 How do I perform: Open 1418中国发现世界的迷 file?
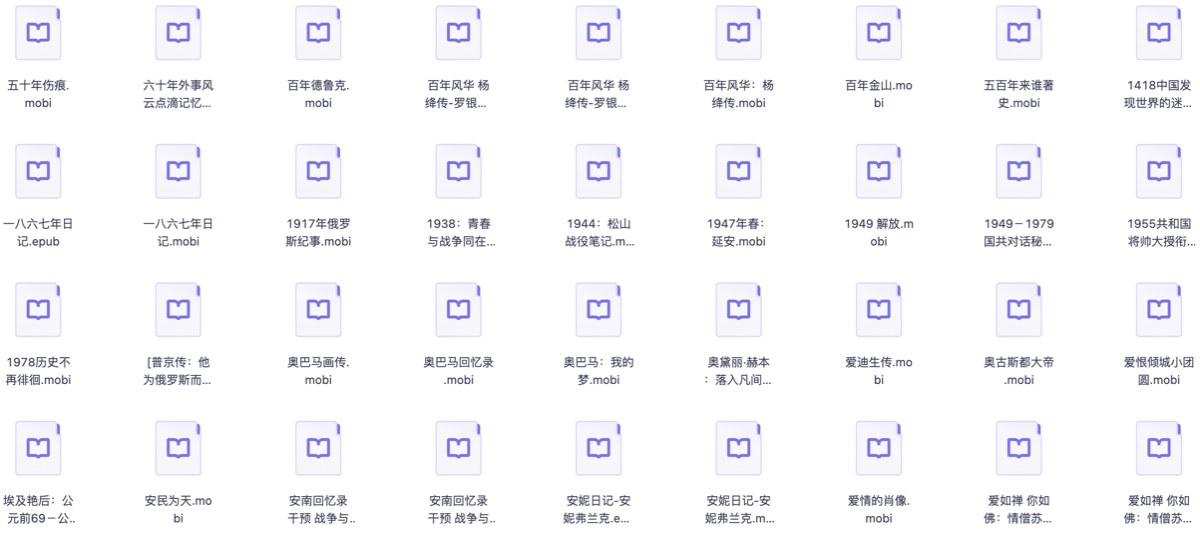[x=1158, y=33]
